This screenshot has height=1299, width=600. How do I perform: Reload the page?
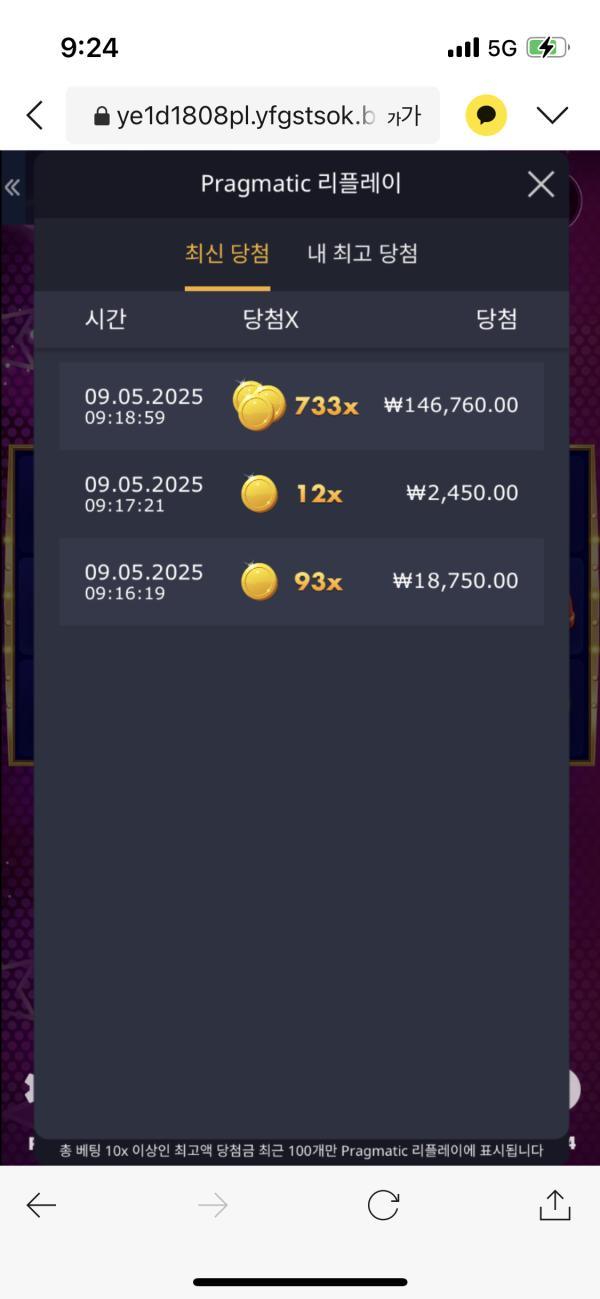point(384,1205)
